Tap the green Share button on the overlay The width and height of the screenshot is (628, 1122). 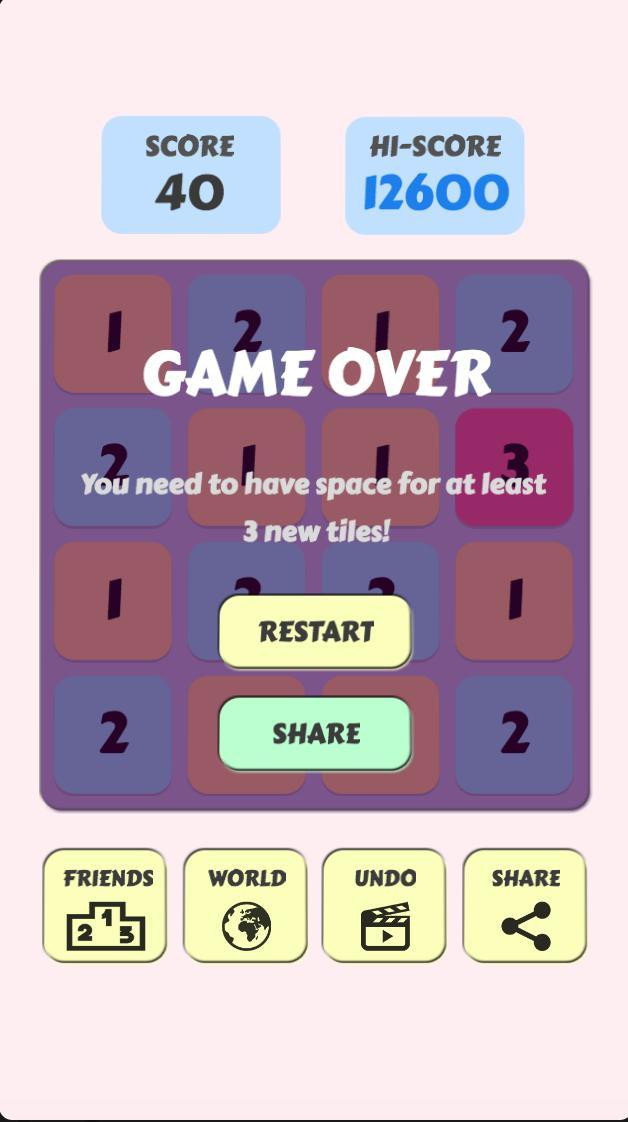315,733
